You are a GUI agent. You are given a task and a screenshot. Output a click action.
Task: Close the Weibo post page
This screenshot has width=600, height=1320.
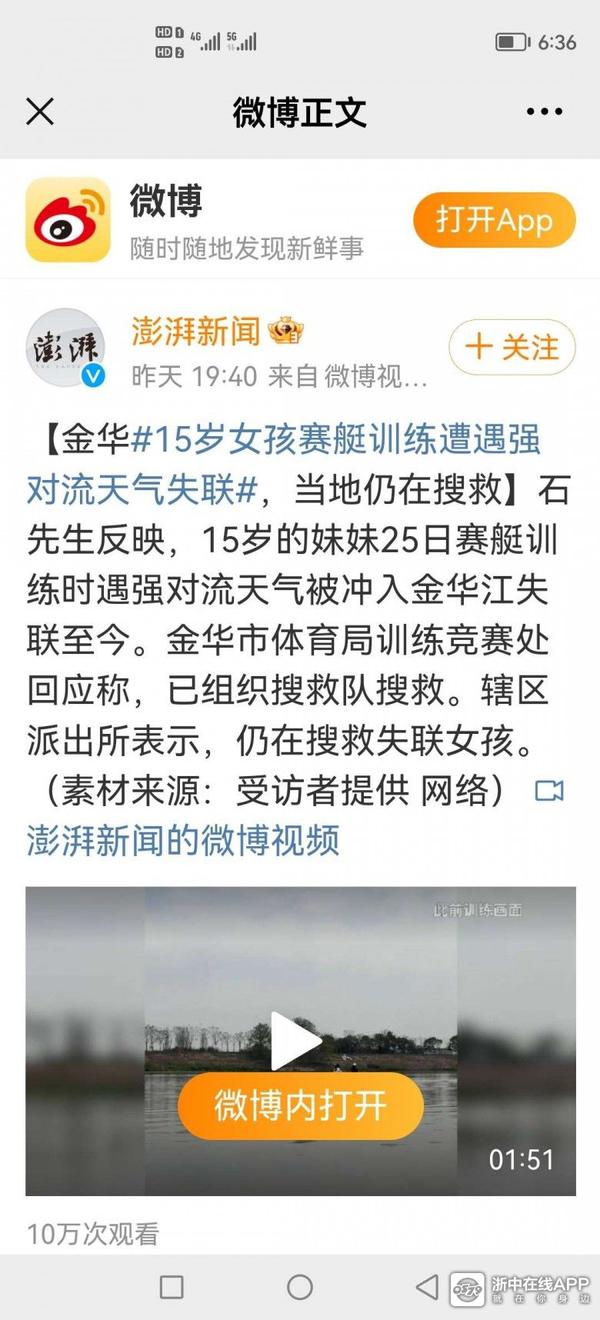[x=40, y=111]
